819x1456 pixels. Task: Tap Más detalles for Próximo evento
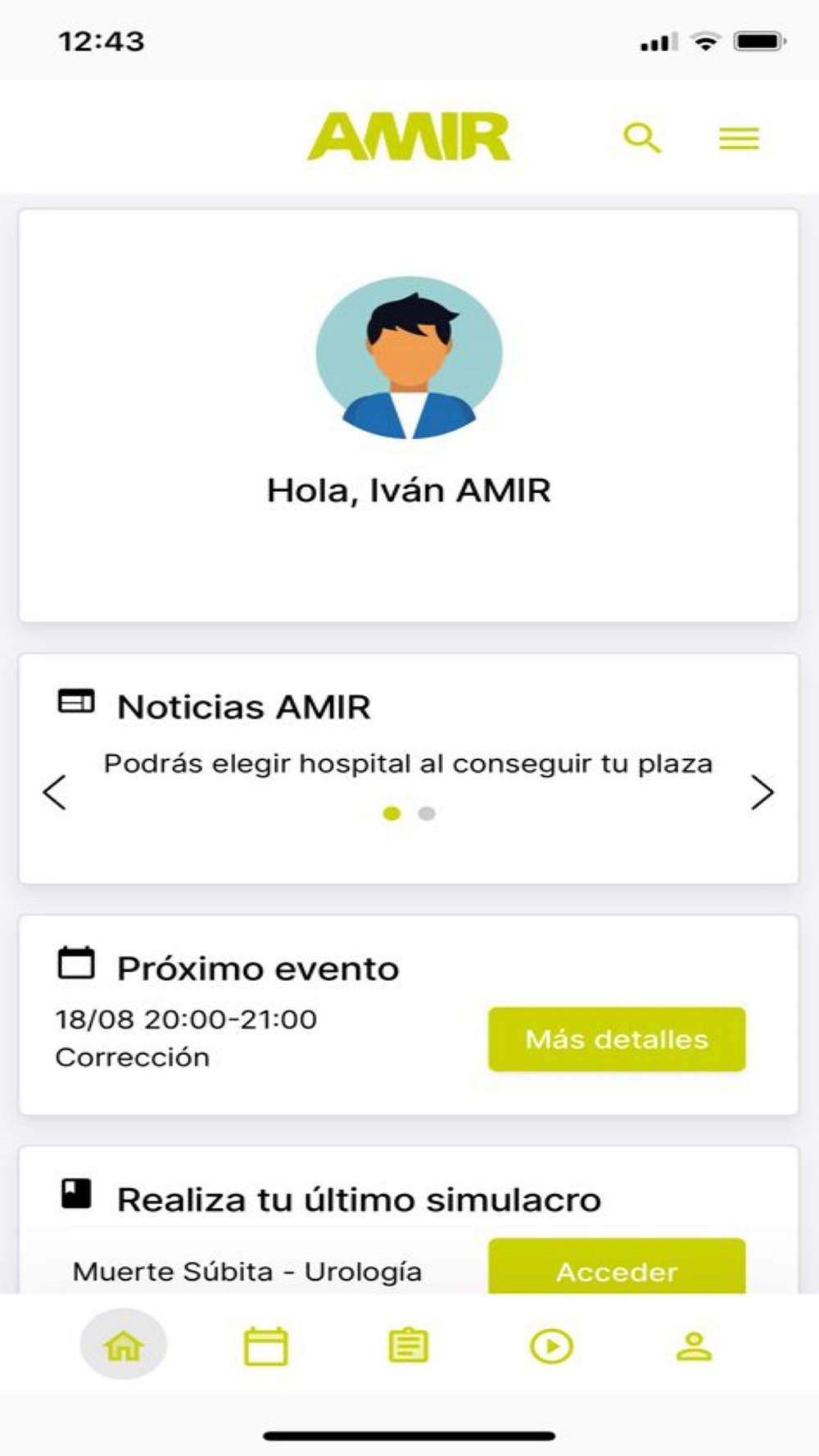617,1039
